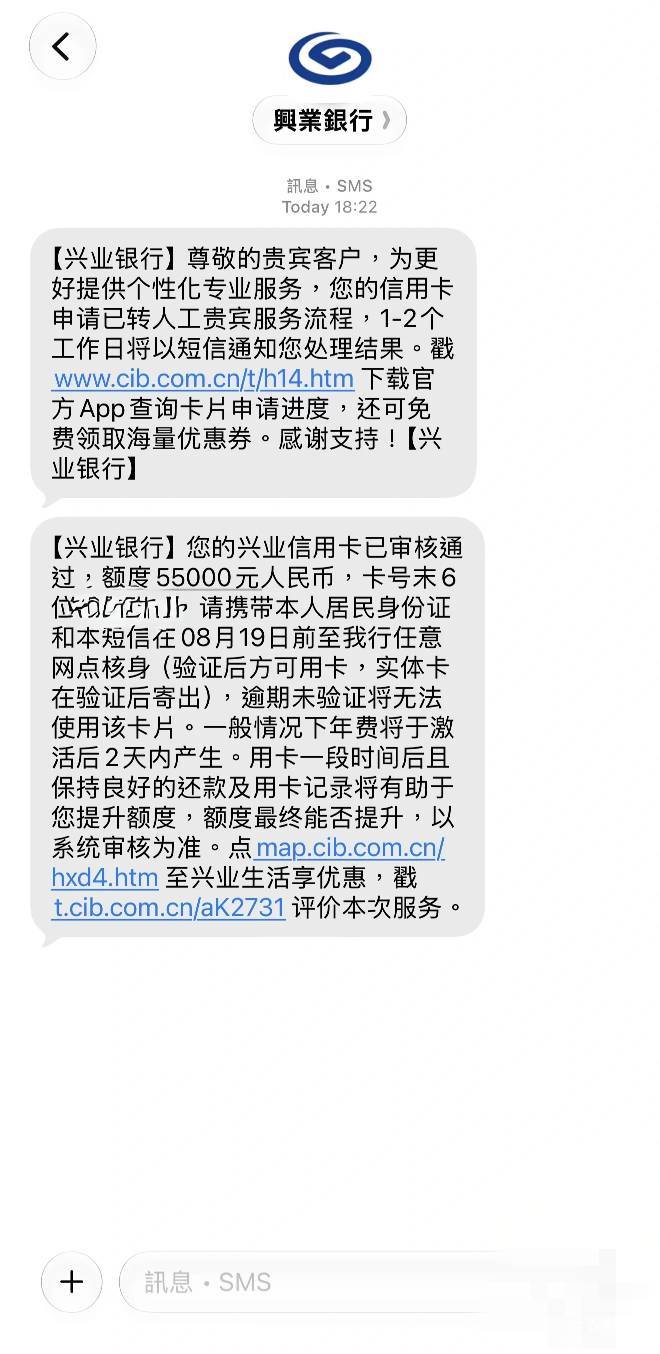
Task: Open the map.cib.com.cn/hxd4.htm link
Action: tap(349, 848)
